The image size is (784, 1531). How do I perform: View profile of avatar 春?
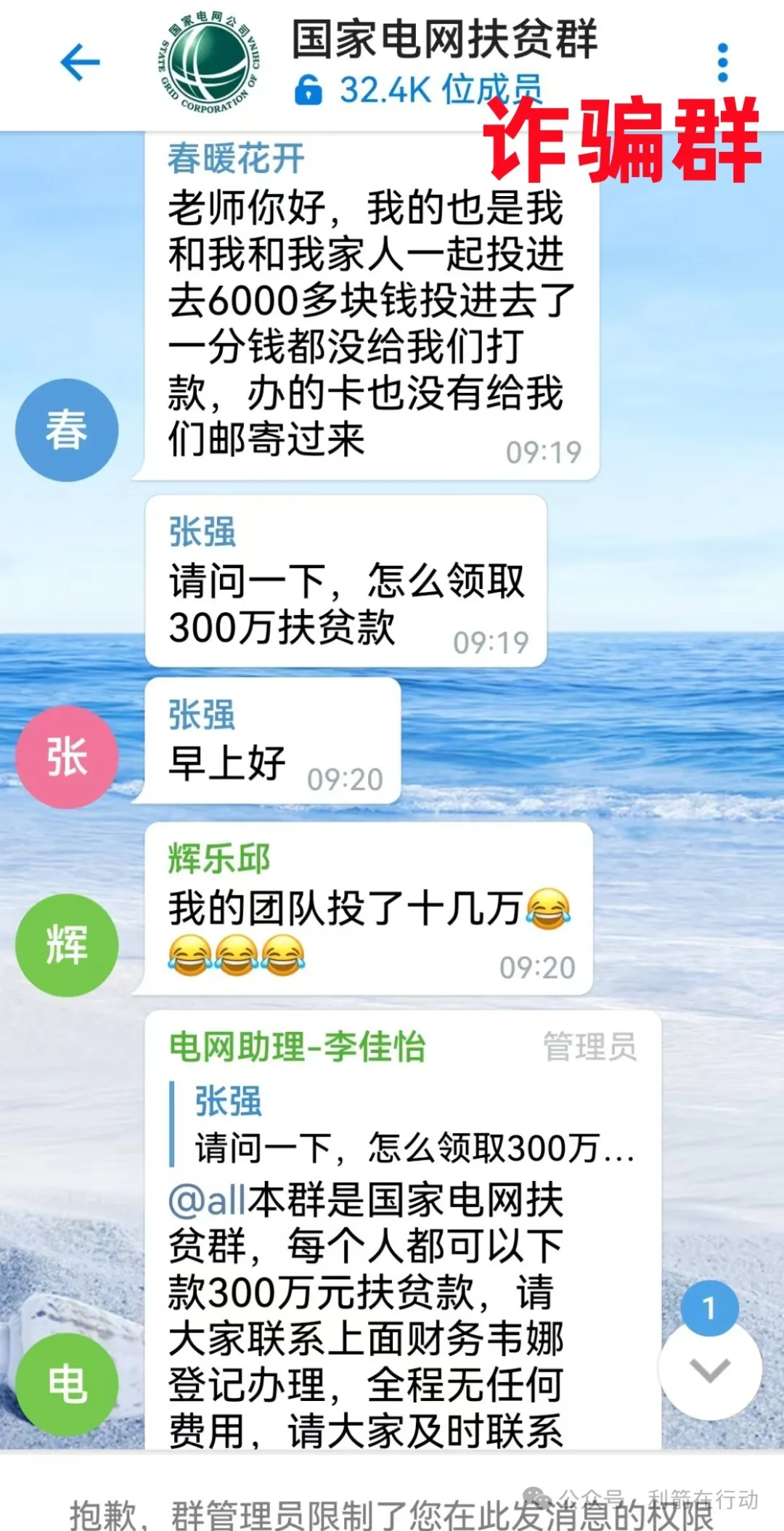click(x=67, y=430)
